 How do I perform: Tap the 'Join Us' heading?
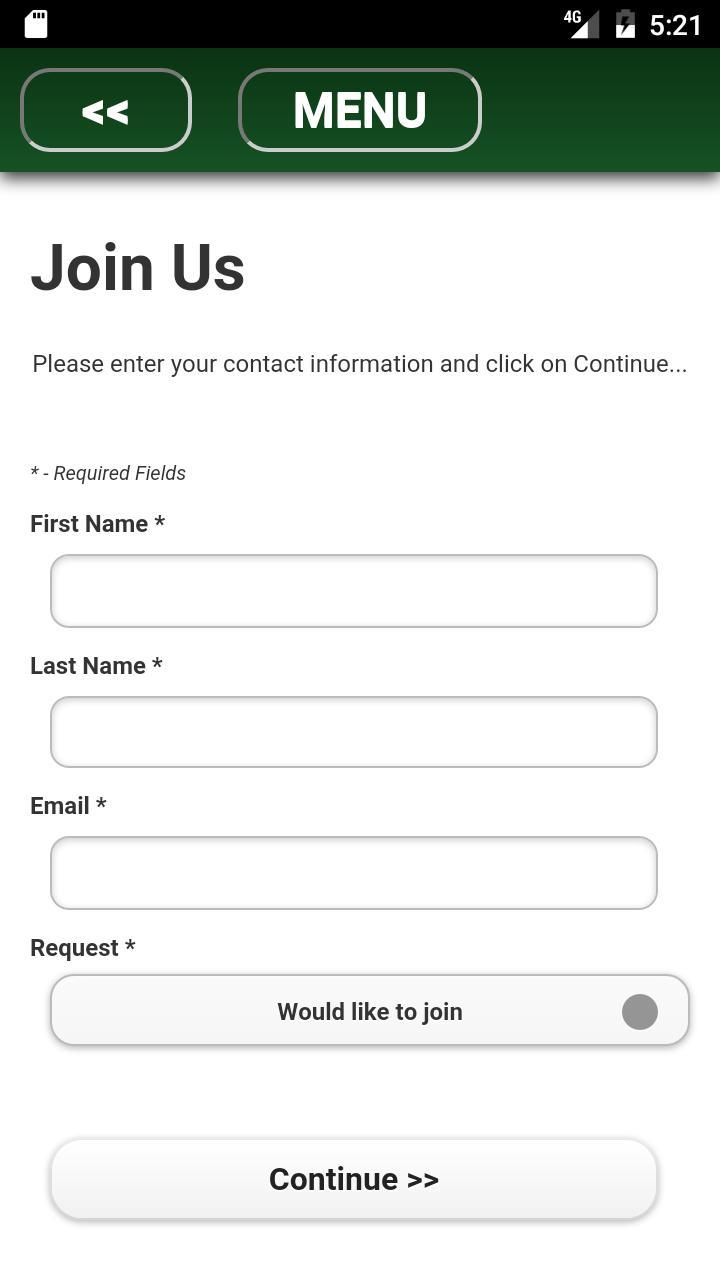click(x=137, y=266)
